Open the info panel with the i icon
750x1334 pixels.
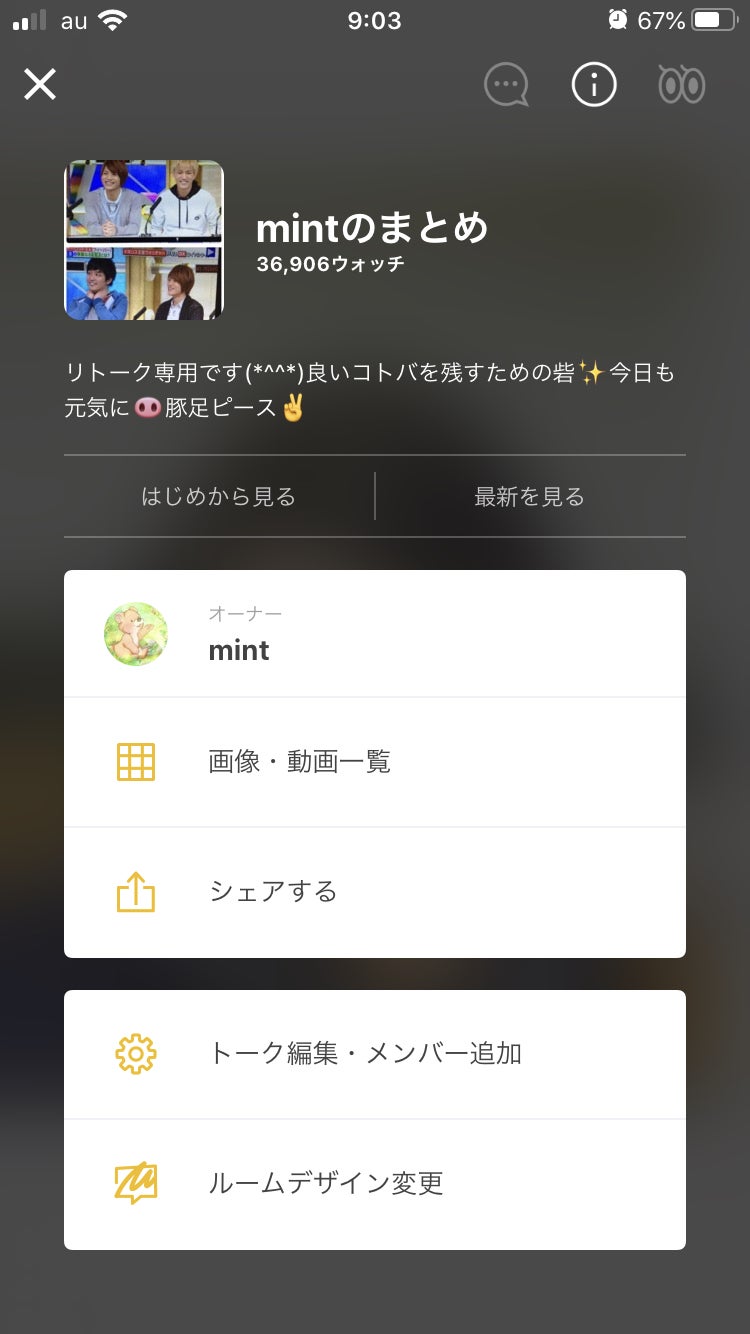pyautogui.click(x=594, y=84)
